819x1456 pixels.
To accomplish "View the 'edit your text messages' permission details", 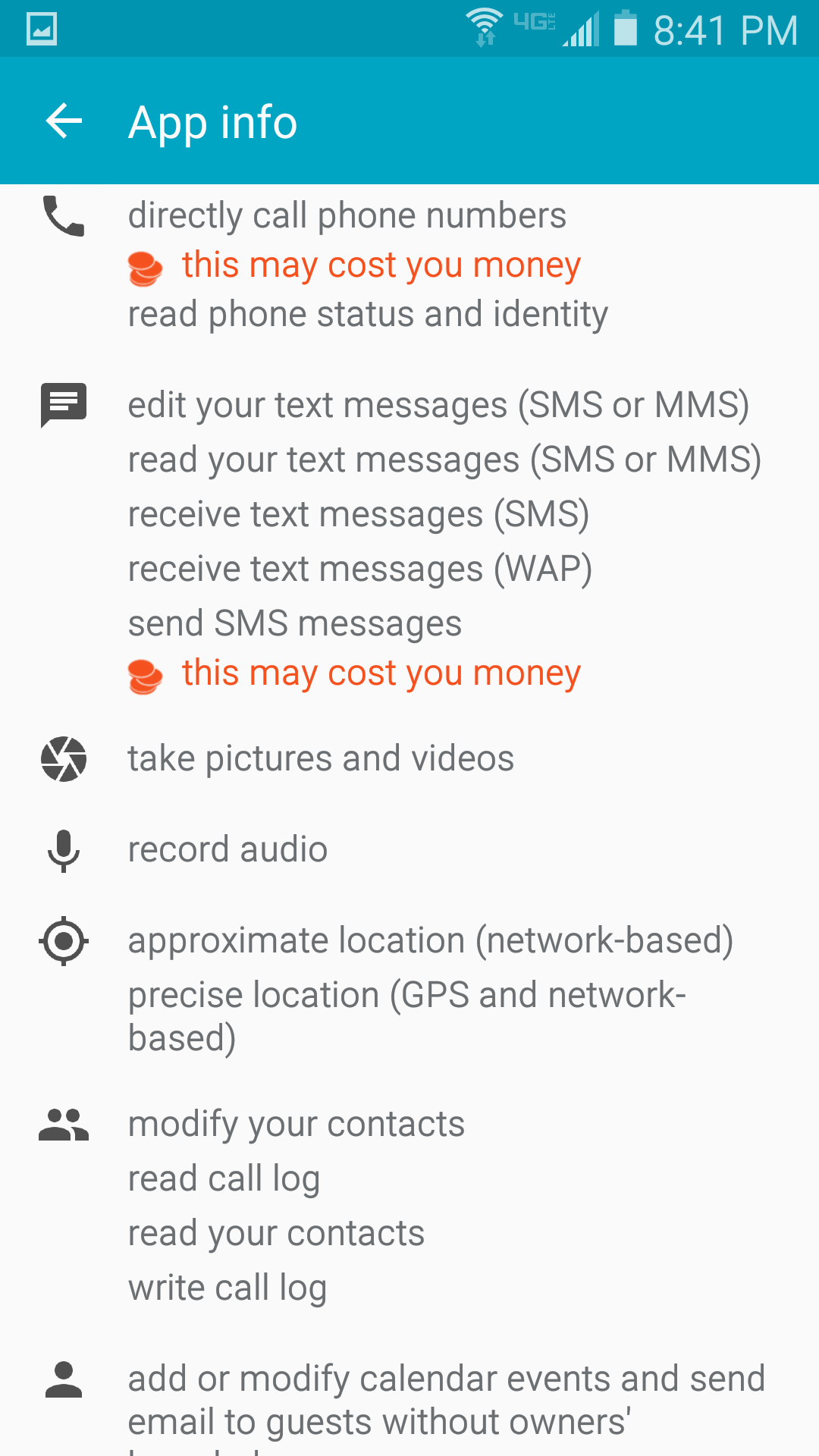I will [x=438, y=406].
